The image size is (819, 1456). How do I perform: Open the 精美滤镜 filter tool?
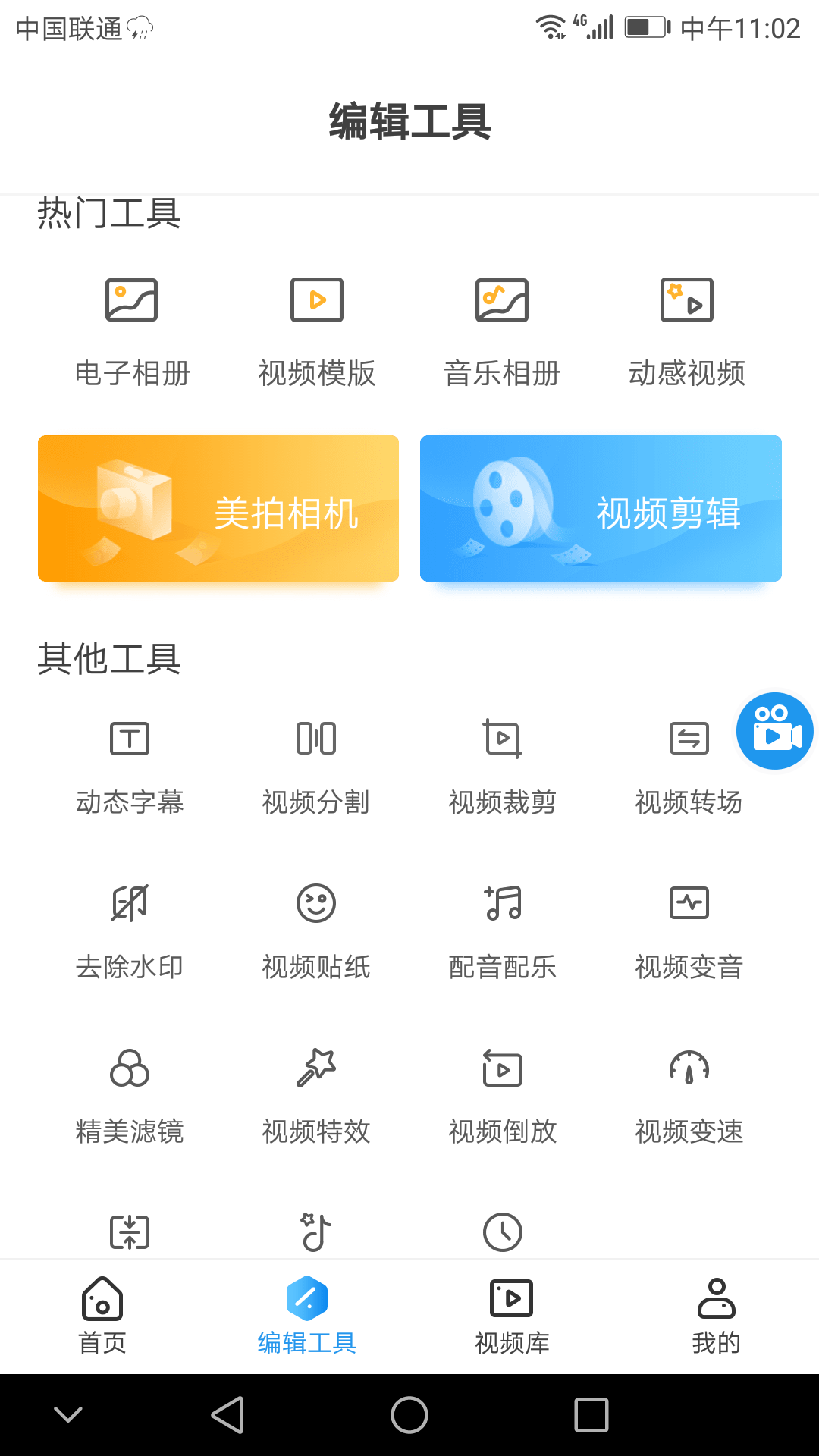pyautogui.click(x=130, y=1096)
